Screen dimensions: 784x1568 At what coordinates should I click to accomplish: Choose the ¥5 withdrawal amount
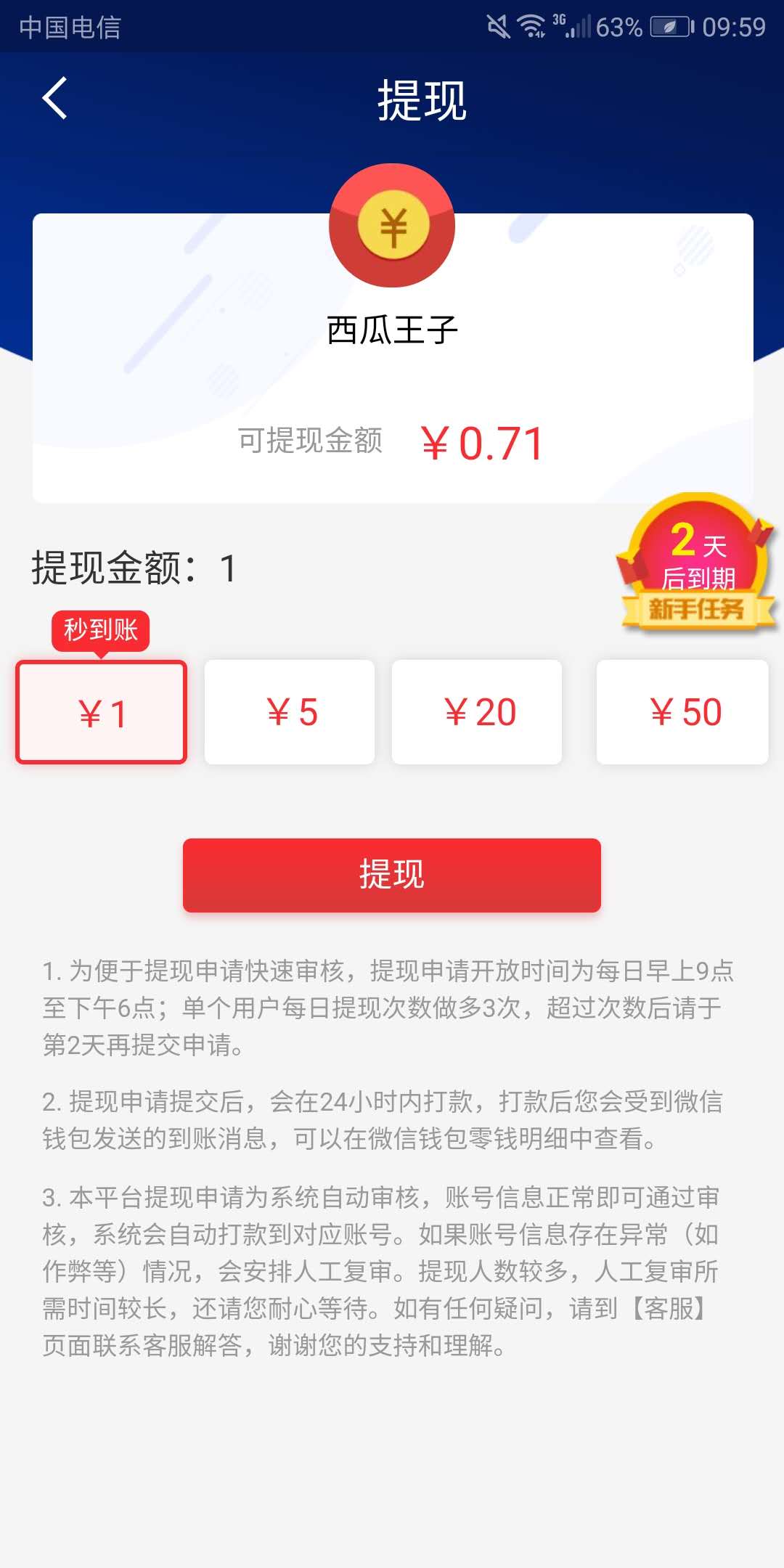[x=290, y=712]
